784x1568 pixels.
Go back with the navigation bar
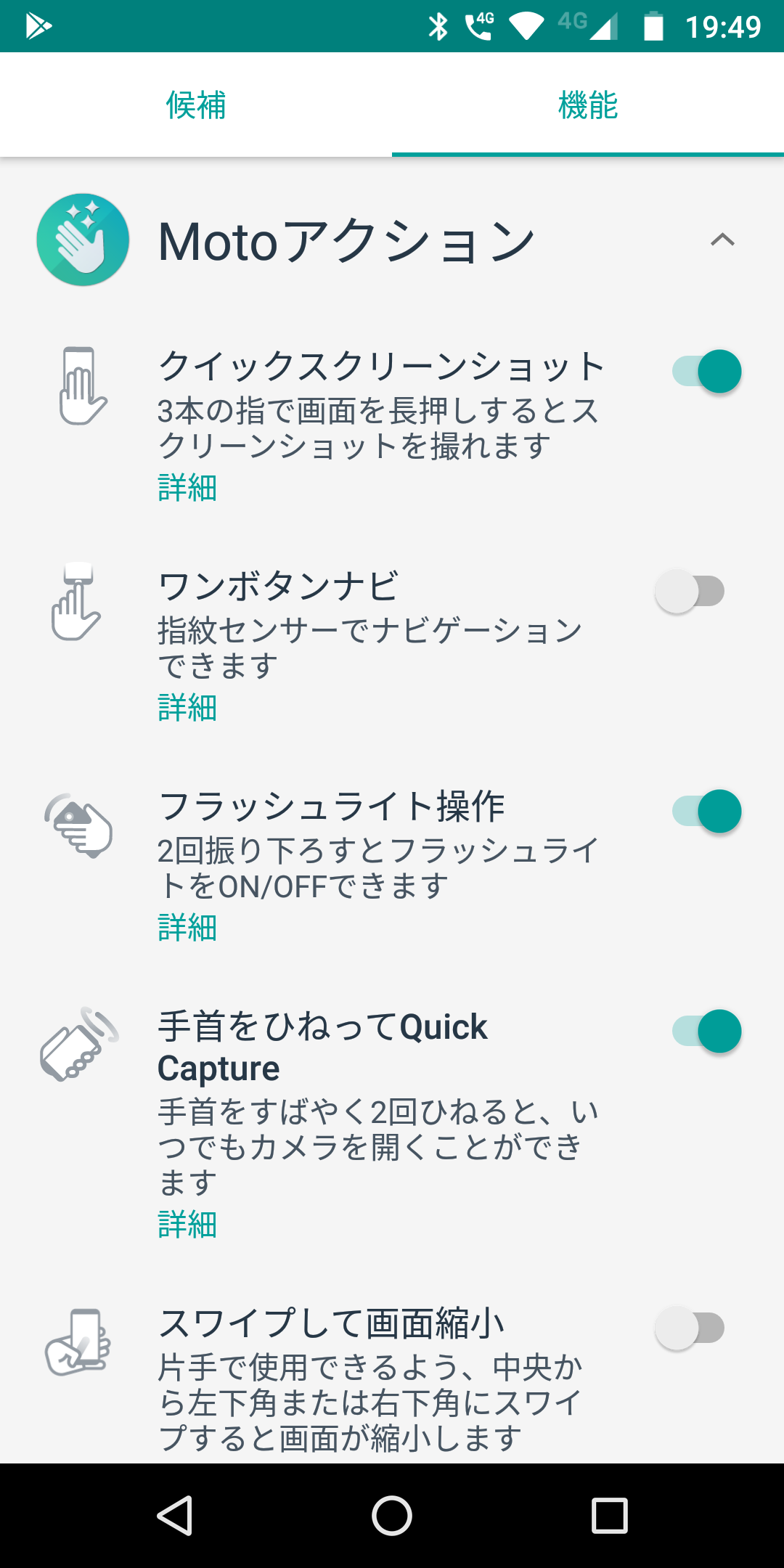click(175, 1516)
